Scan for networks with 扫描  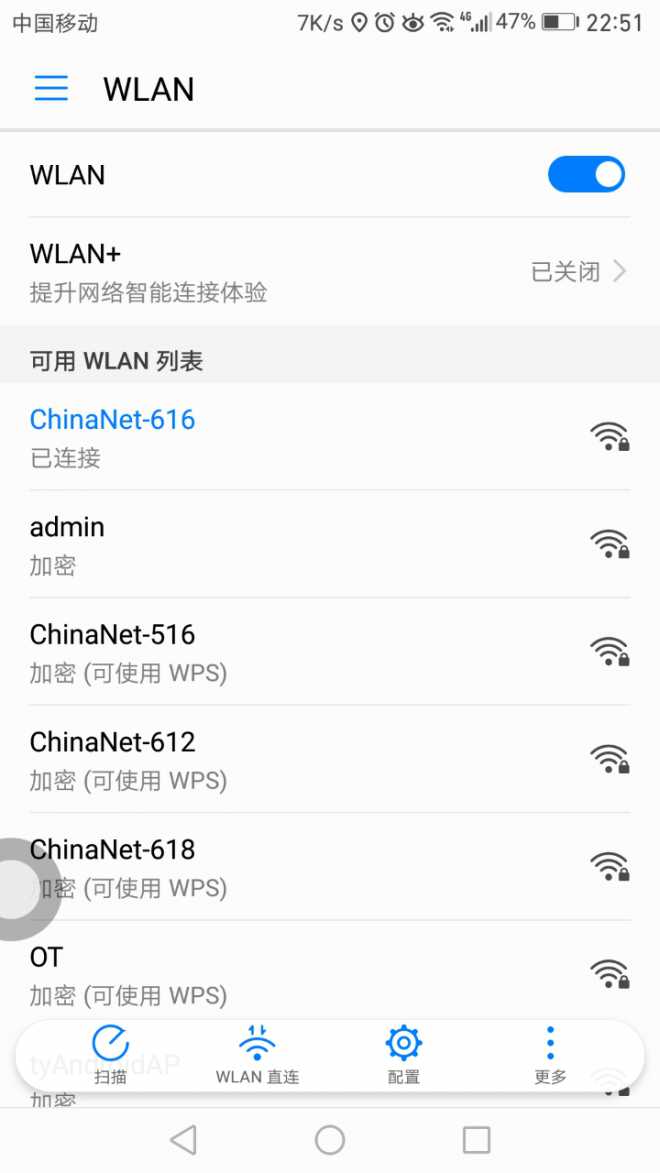pos(110,1055)
